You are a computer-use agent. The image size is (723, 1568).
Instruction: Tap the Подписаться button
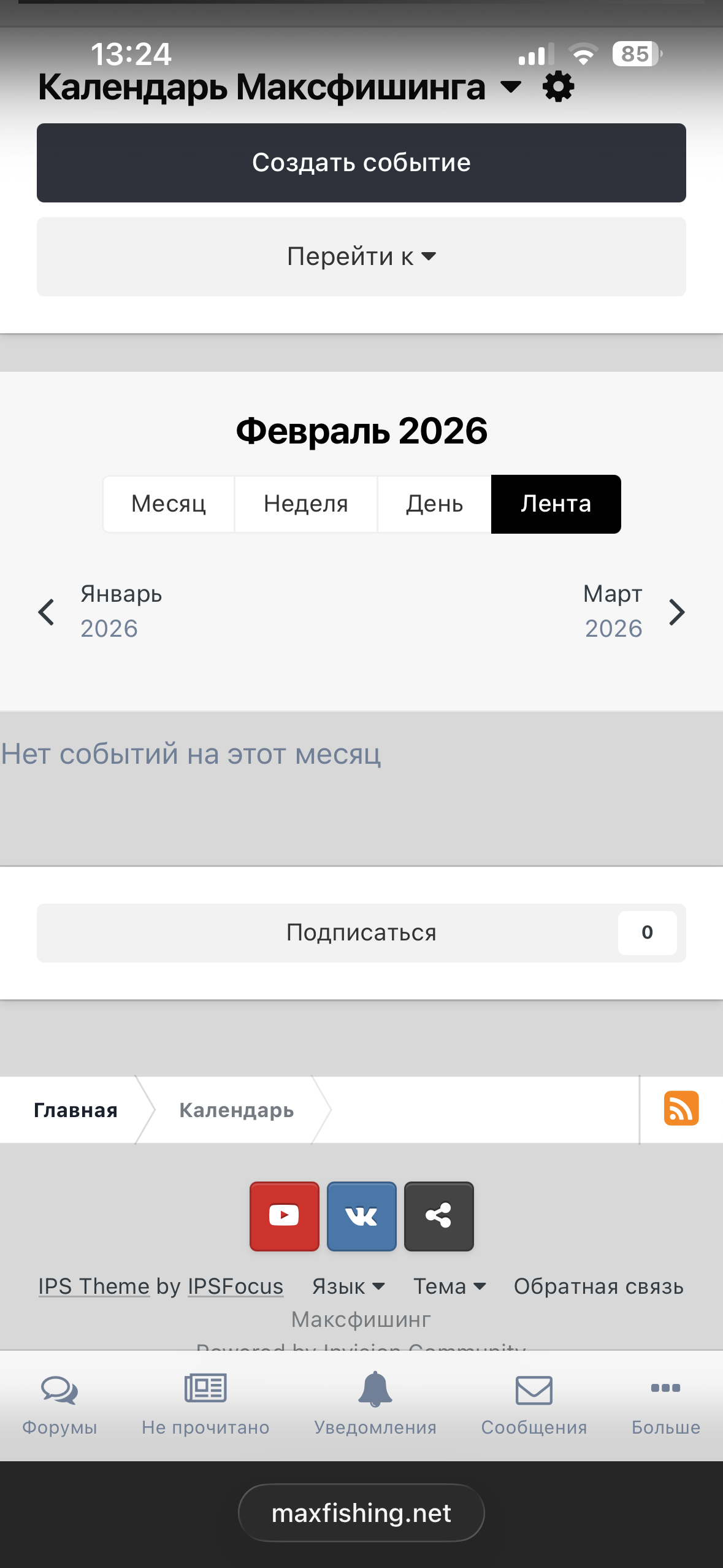361,932
